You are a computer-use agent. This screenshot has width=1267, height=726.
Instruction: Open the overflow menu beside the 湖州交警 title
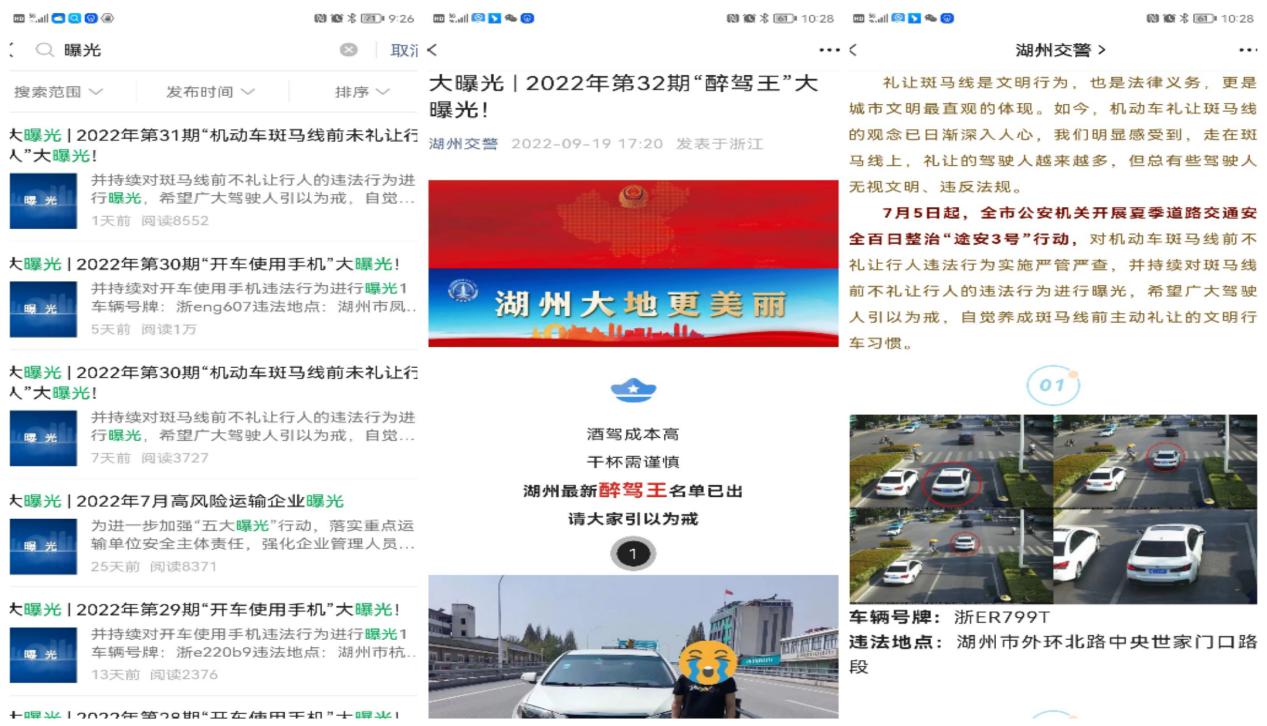coord(1247,50)
